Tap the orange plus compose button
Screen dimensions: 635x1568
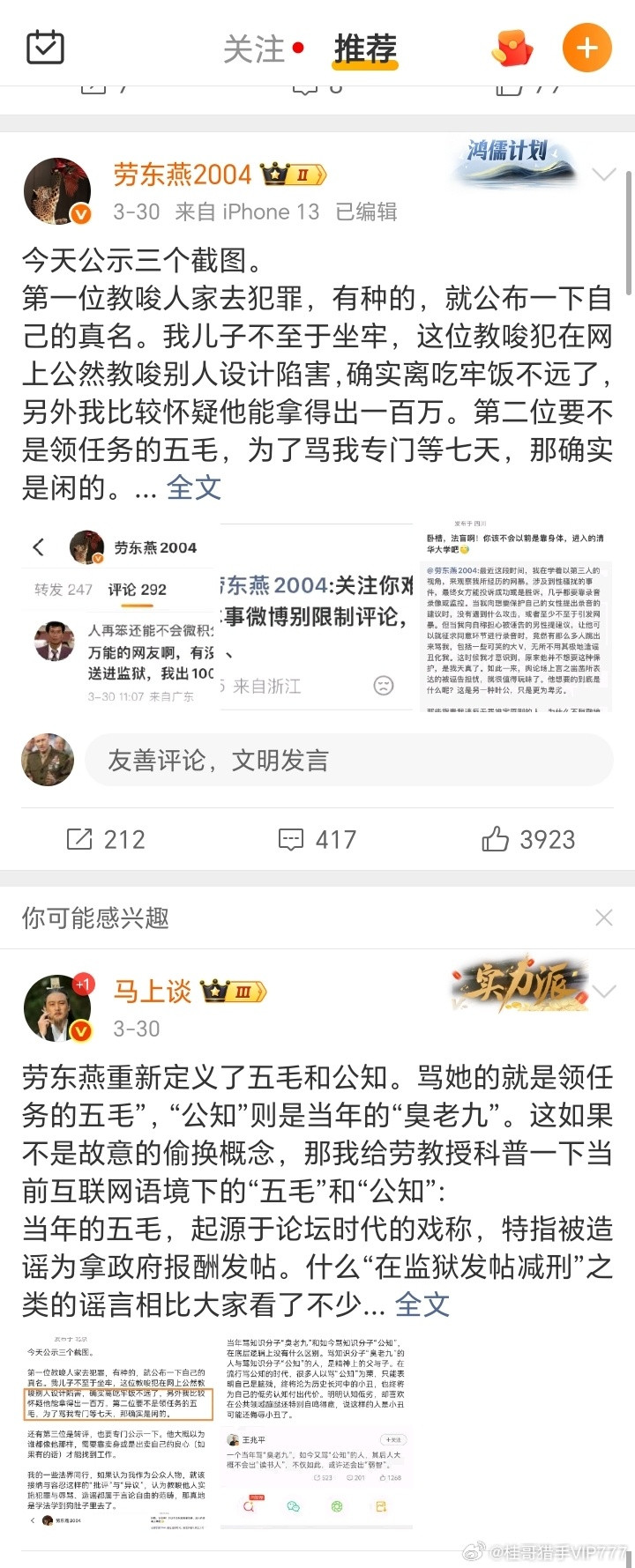586,47
